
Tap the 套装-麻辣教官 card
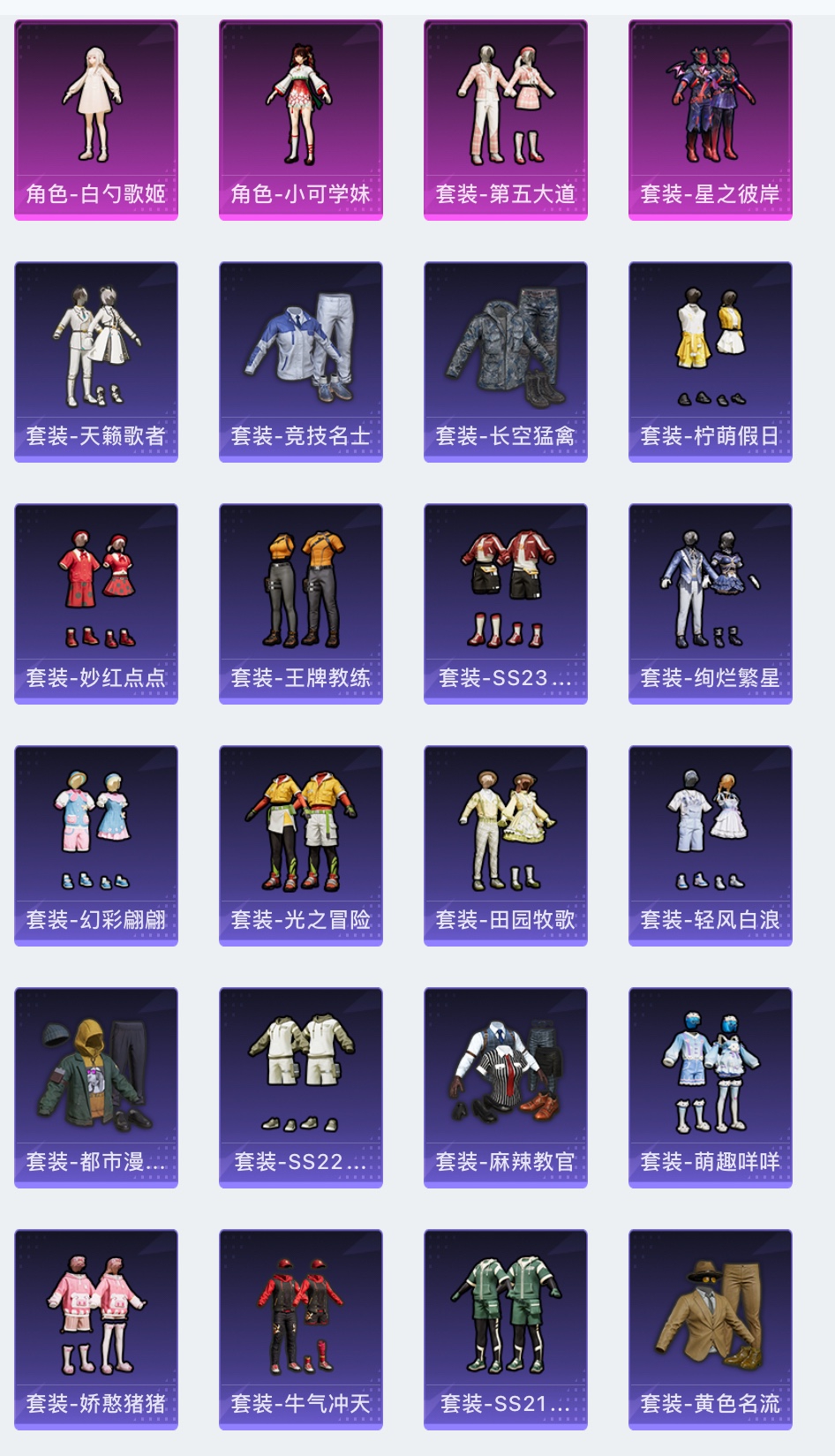point(506,1088)
